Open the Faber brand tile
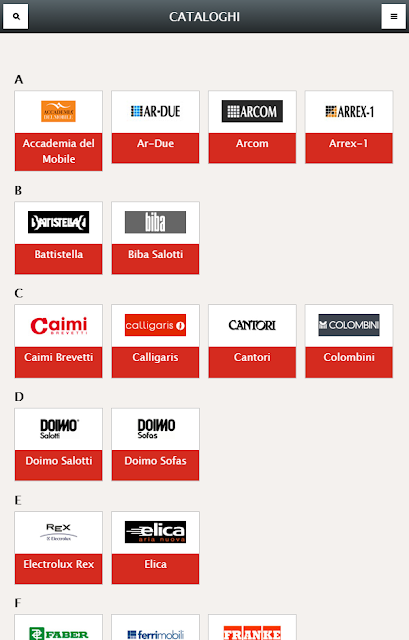The height and width of the screenshot is (640, 409). pyautogui.click(x=58, y=627)
